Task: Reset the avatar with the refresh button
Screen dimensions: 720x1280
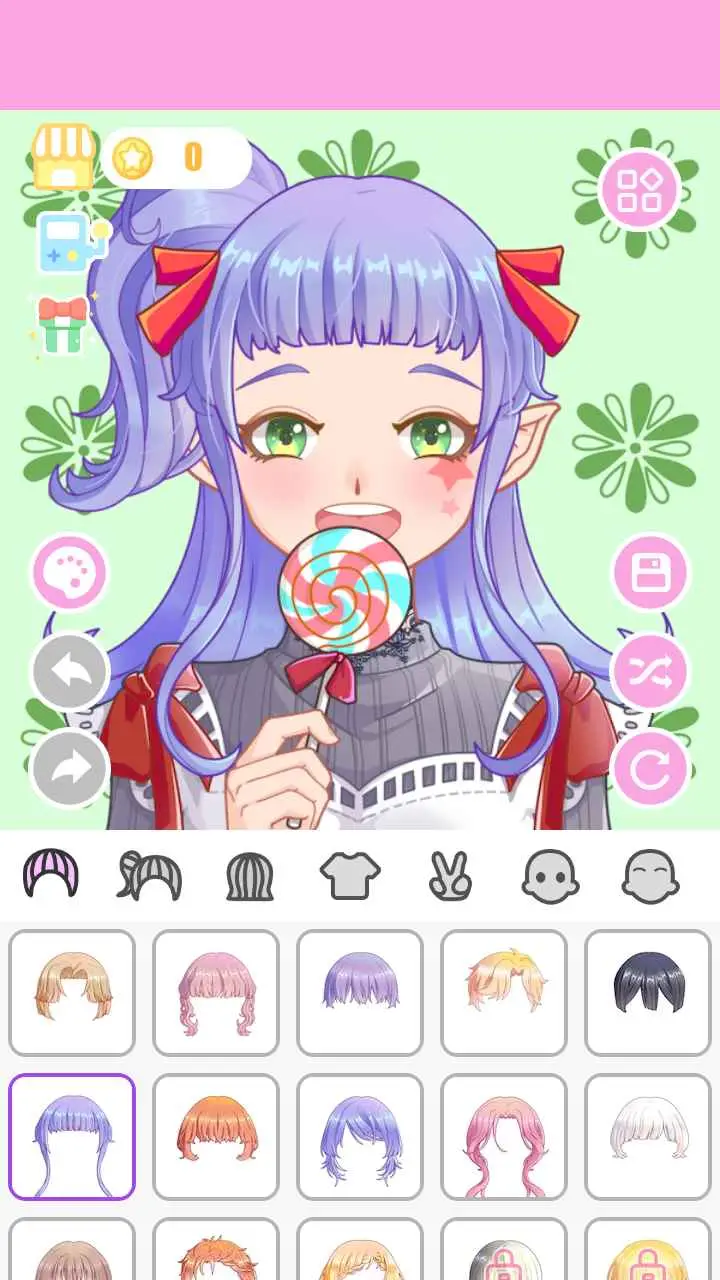Action: pos(652,768)
